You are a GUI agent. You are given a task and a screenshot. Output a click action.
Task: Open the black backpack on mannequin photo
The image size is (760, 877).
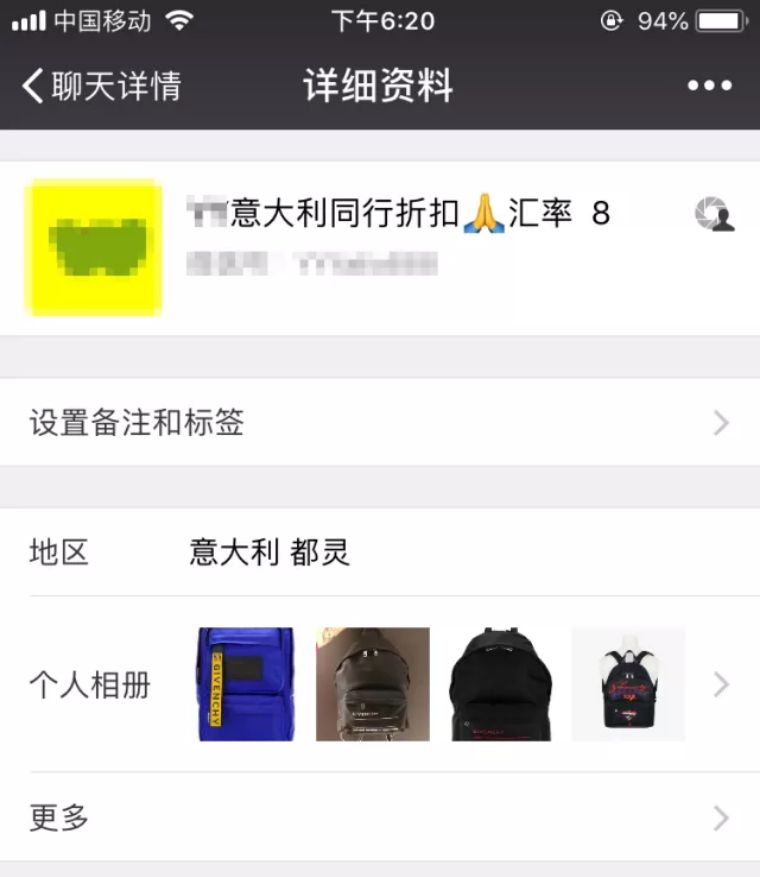[628, 684]
